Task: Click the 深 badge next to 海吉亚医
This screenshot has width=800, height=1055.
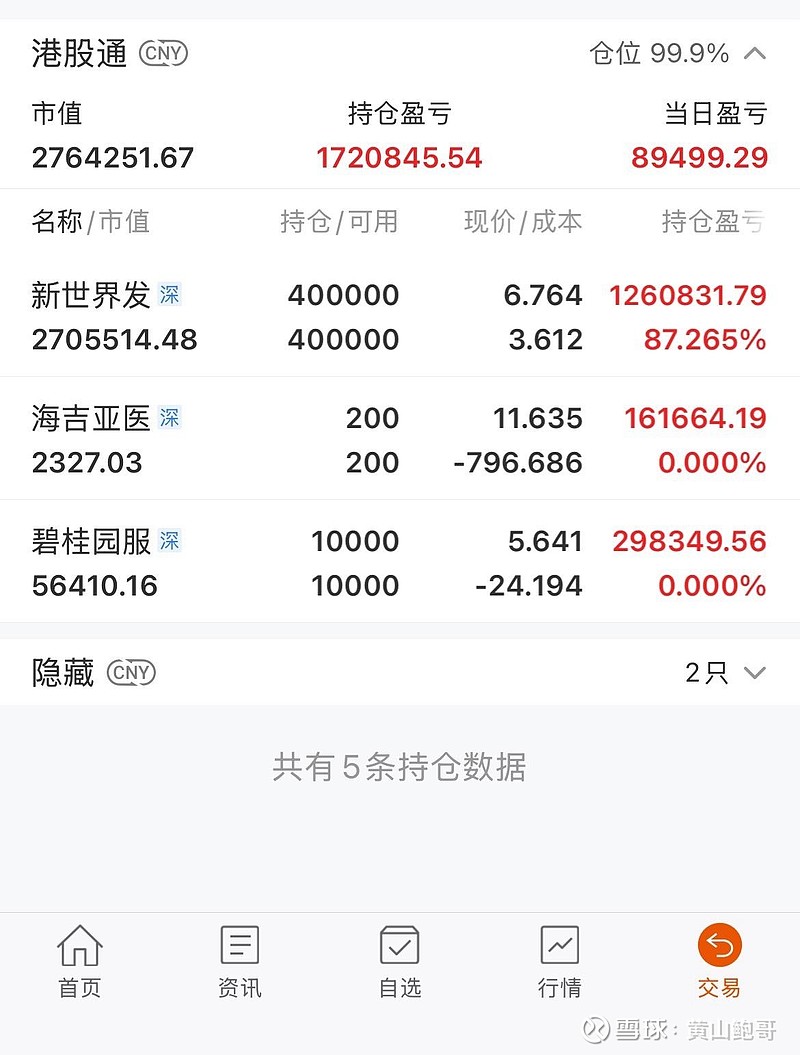Action: point(168,418)
